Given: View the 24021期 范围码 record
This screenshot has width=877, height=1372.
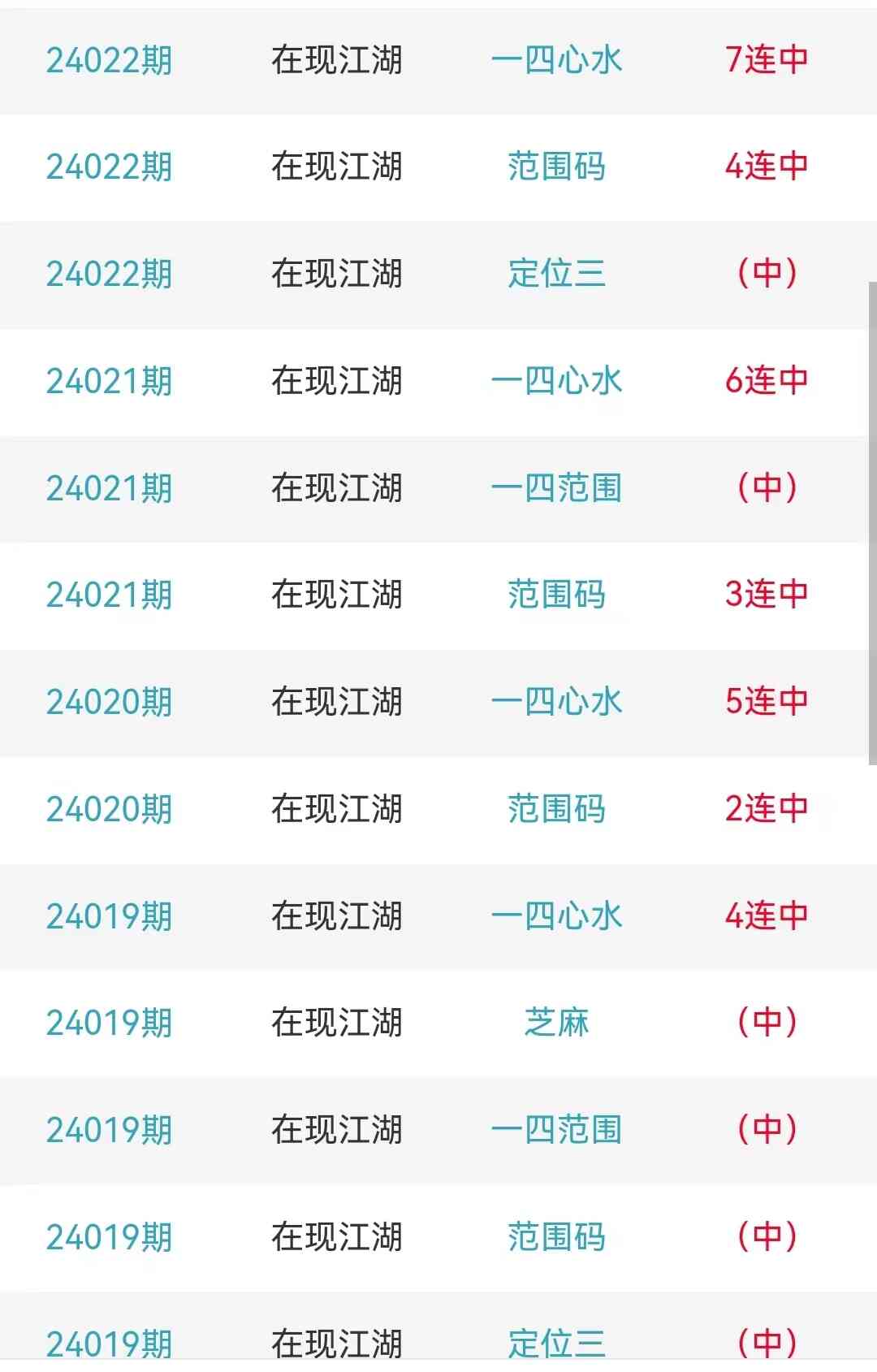Looking at the screenshot, I should pyautogui.click(x=556, y=595).
